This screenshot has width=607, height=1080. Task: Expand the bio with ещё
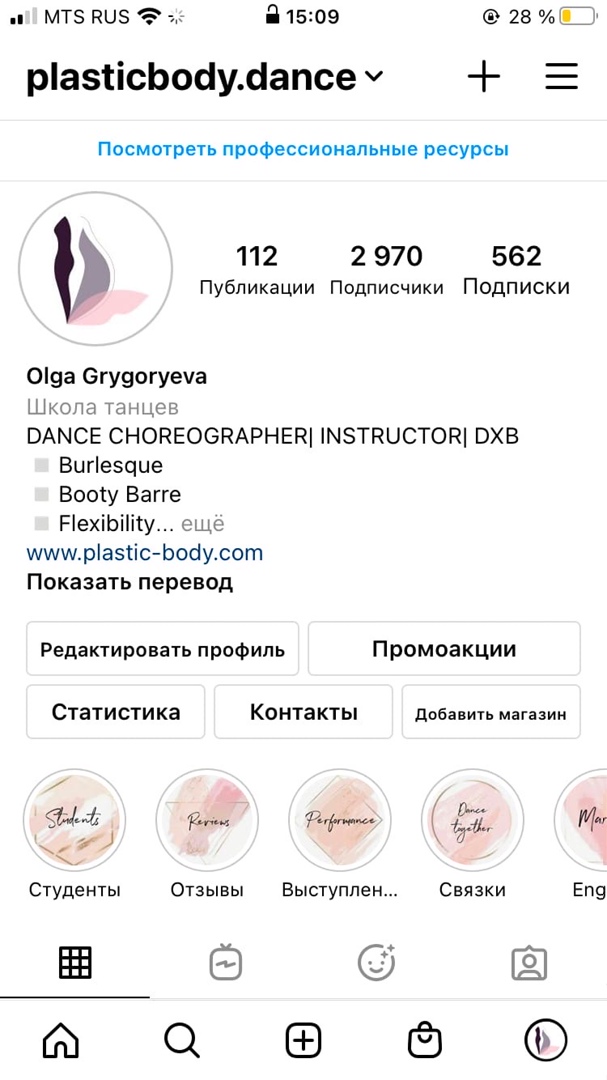pyautogui.click(x=203, y=523)
